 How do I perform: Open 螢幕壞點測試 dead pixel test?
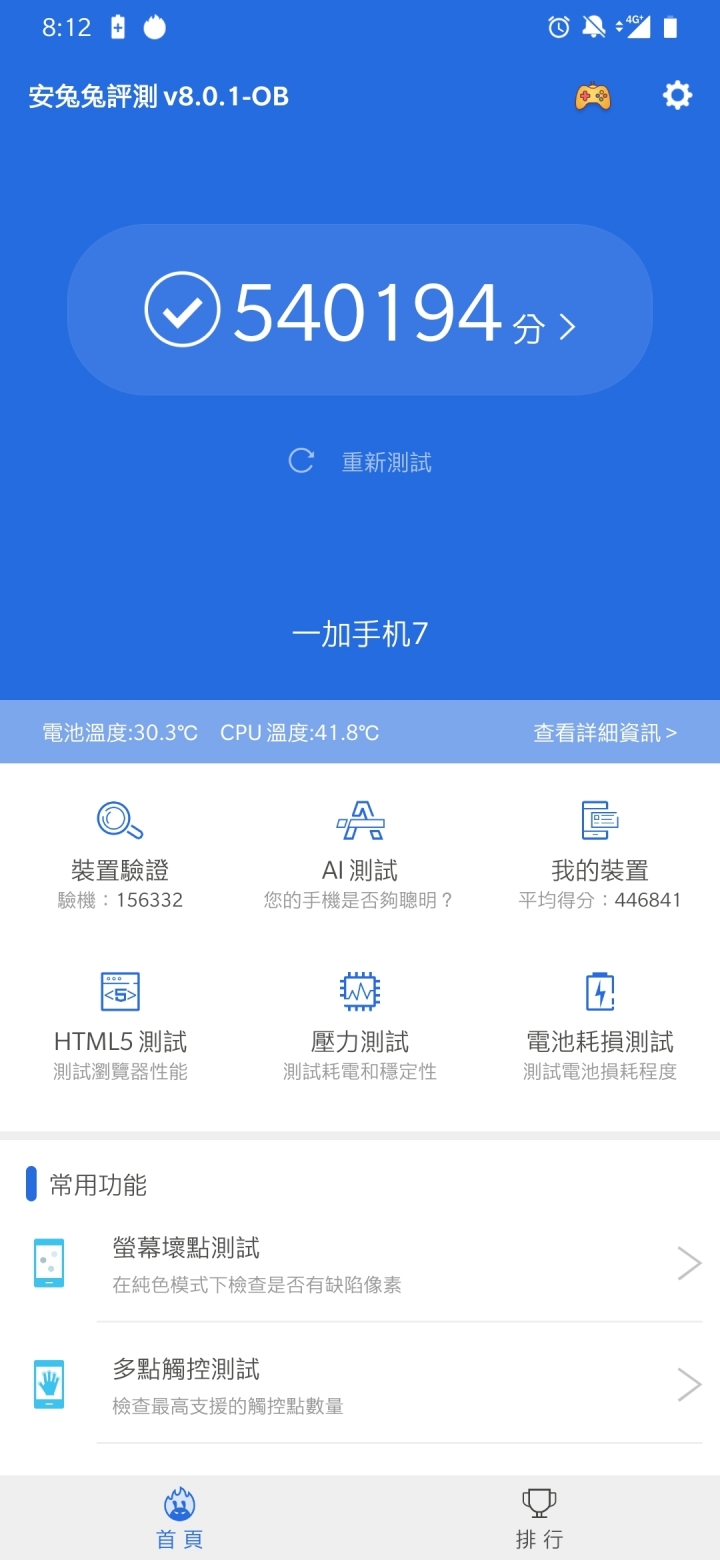pos(360,1264)
